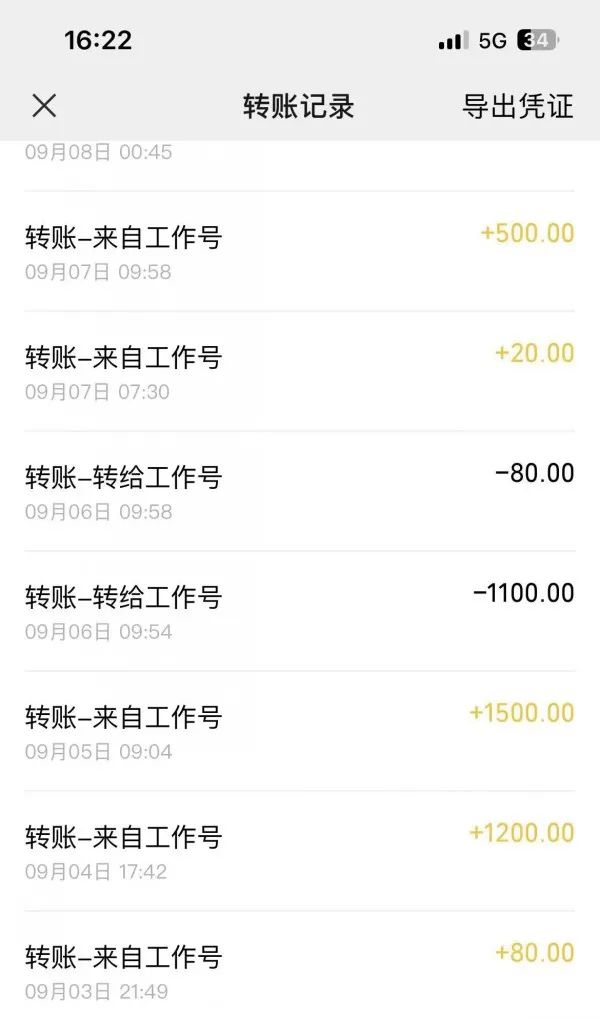Tap 导出凭证 to export the voucher
This screenshot has width=600, height=1018.
pos(518,106)
